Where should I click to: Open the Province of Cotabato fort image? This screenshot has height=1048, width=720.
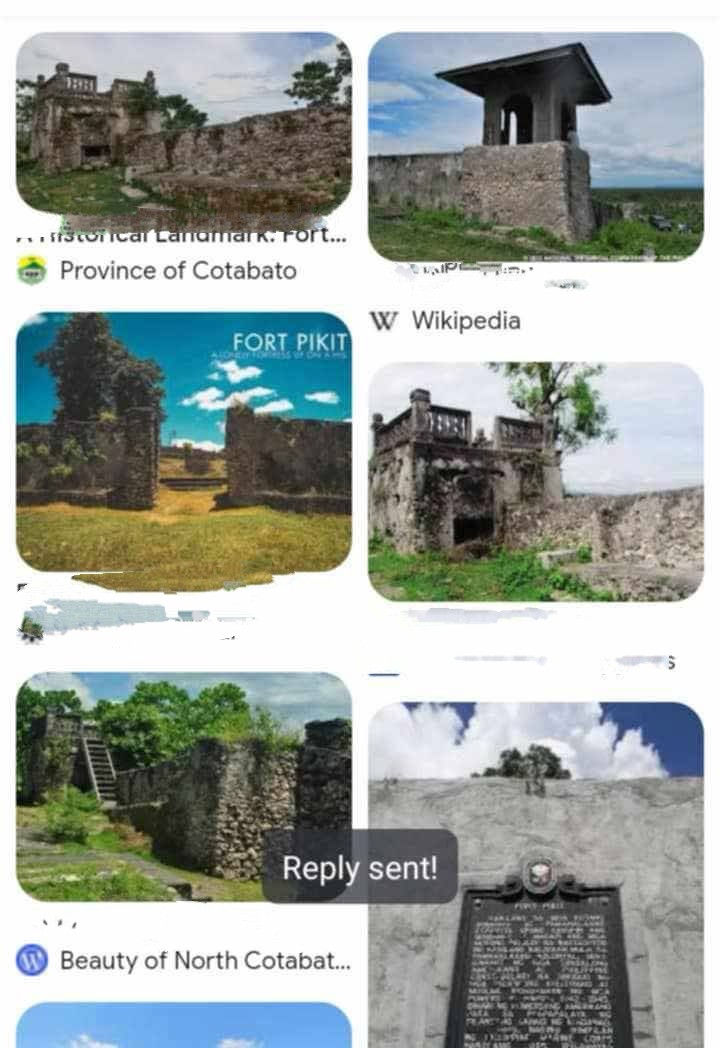click(183, 123)
